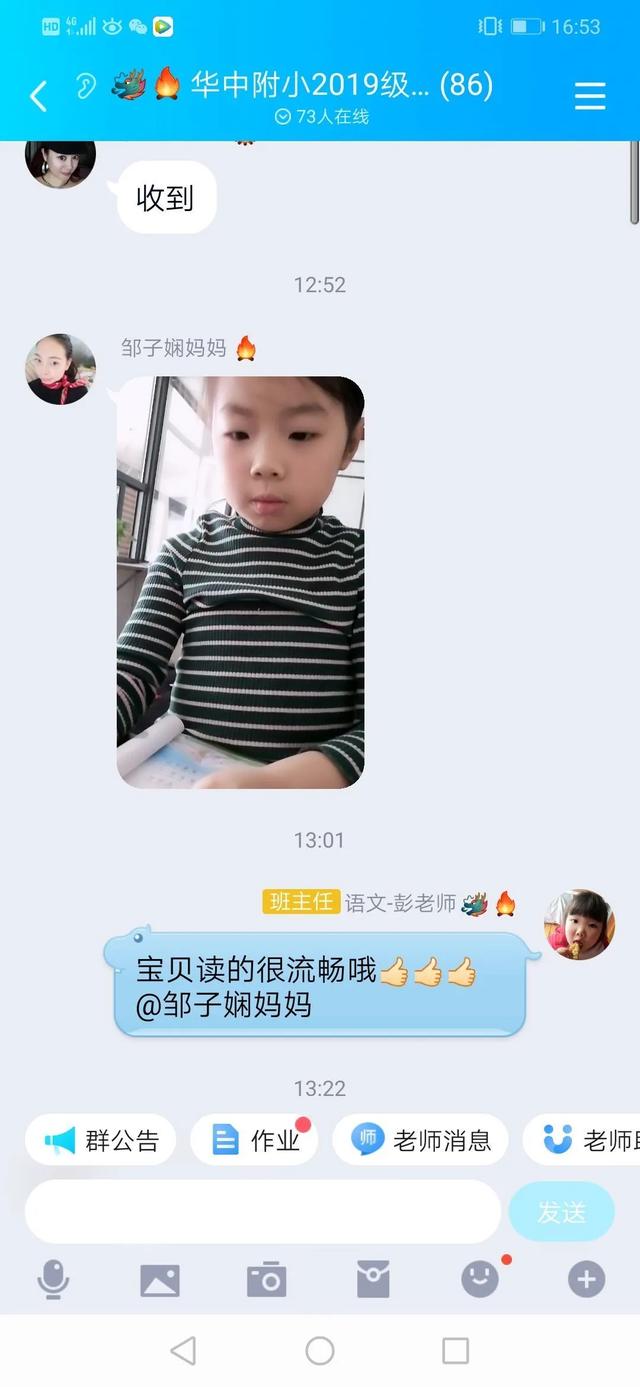640x1387 pixels.
Task: Tap the 发送 send button
Action: click(561, 1212)
